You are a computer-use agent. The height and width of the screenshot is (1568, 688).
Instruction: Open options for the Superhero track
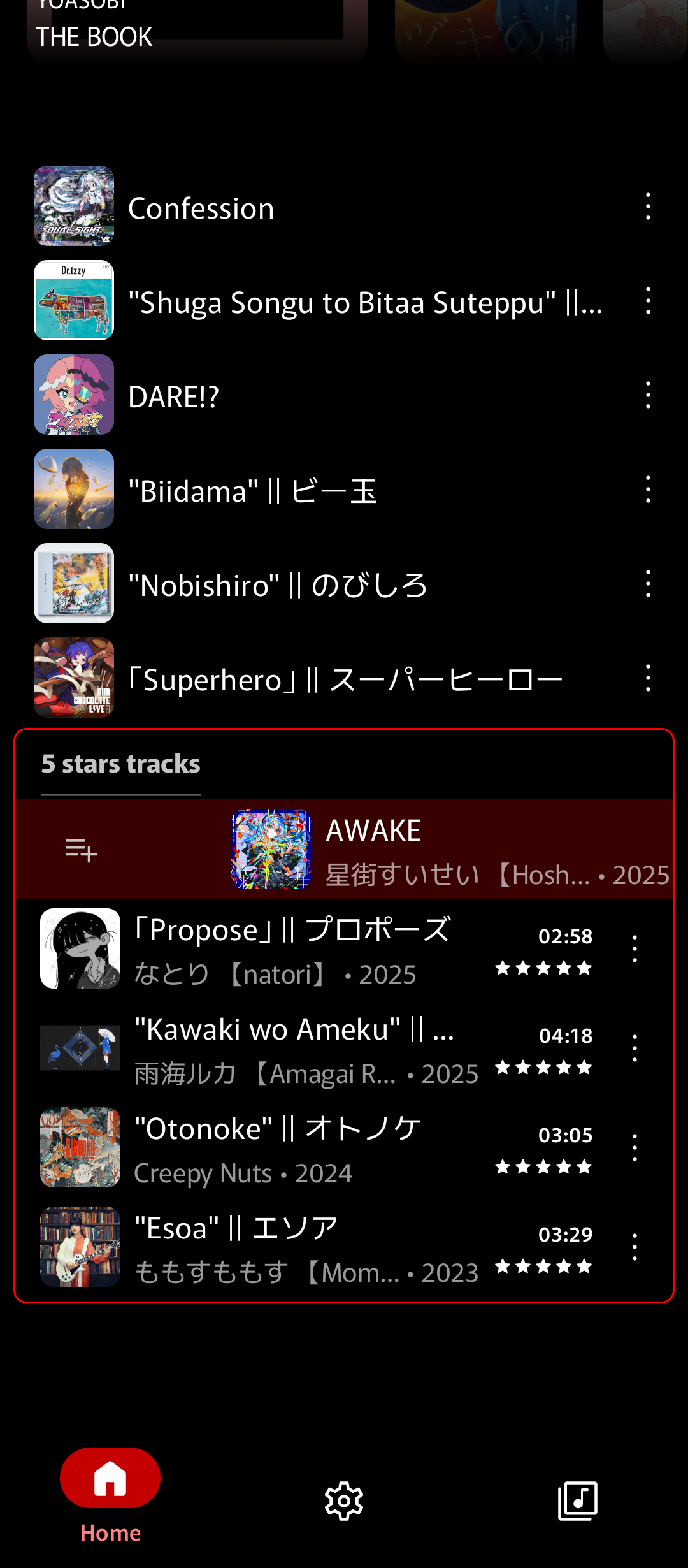(648, 678)
